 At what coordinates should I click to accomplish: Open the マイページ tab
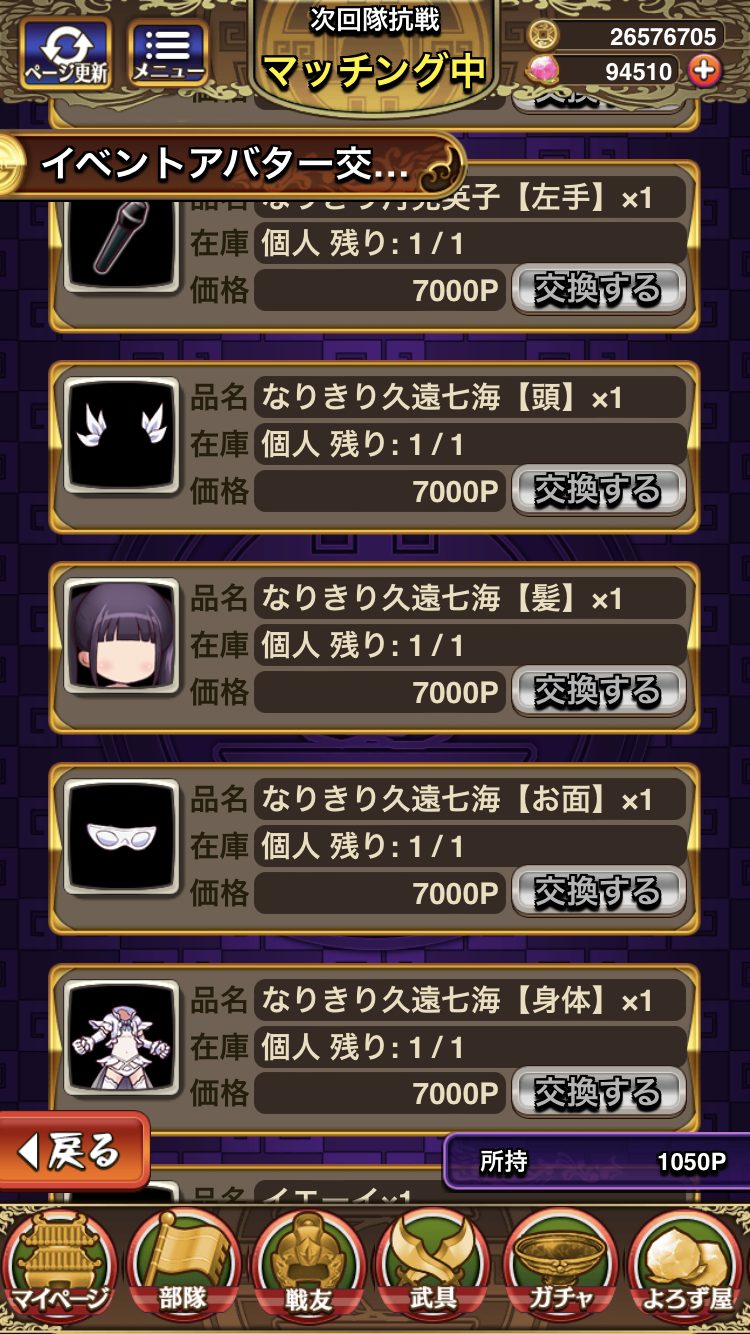point(58,1268)
